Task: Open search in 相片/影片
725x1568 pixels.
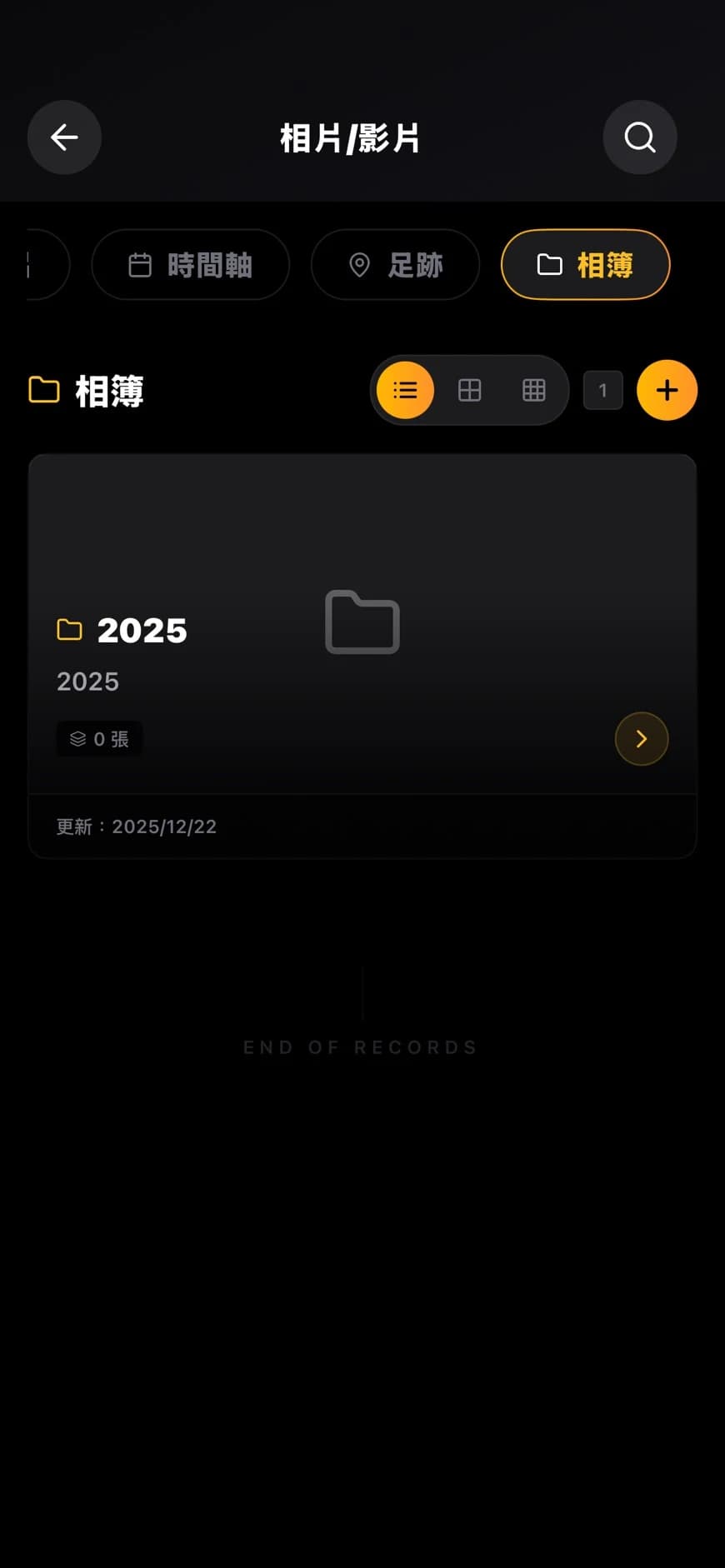Action: tap(639, 137)
